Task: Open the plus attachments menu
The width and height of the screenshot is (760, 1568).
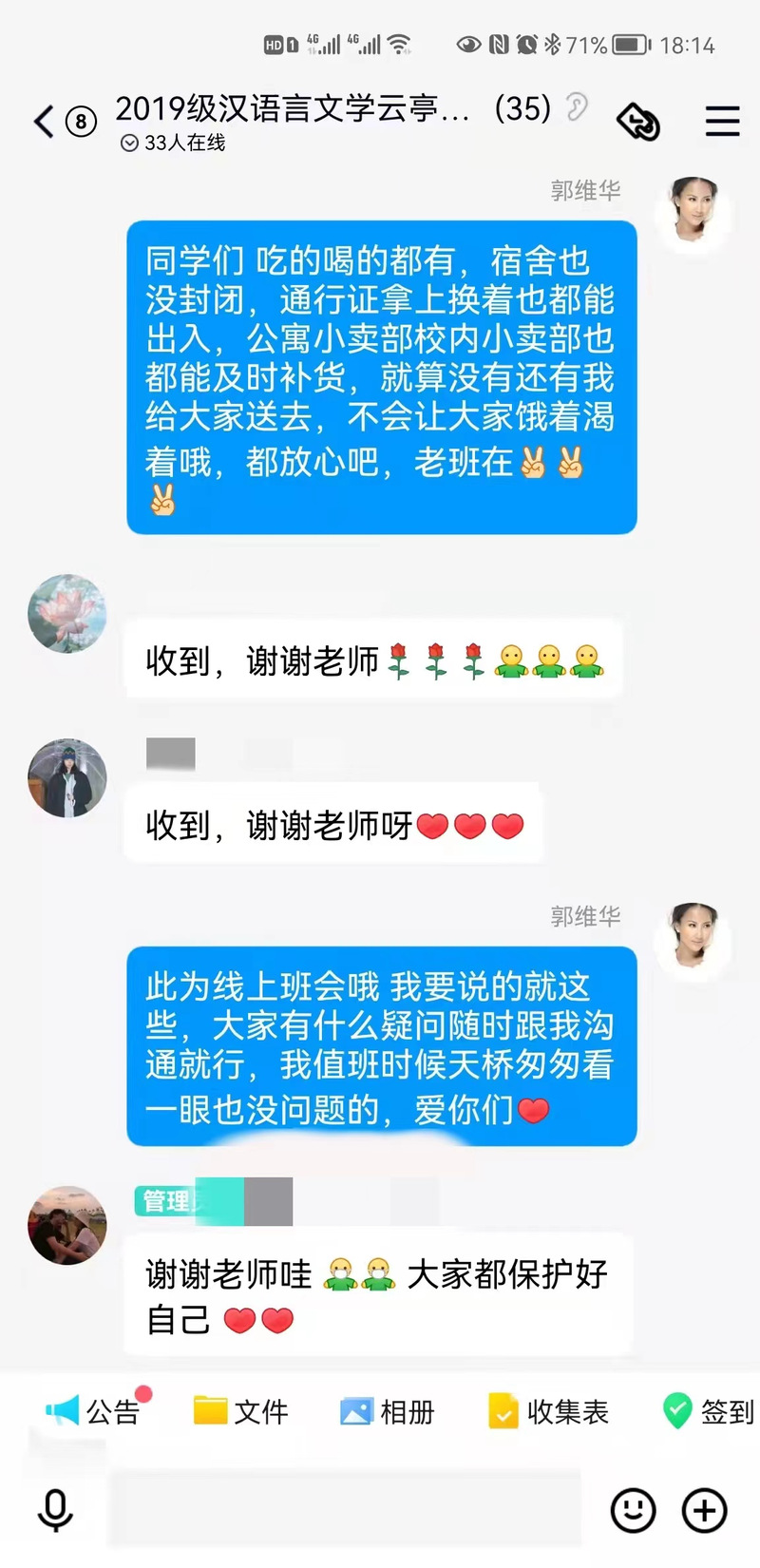Action: coord(705,1510)
